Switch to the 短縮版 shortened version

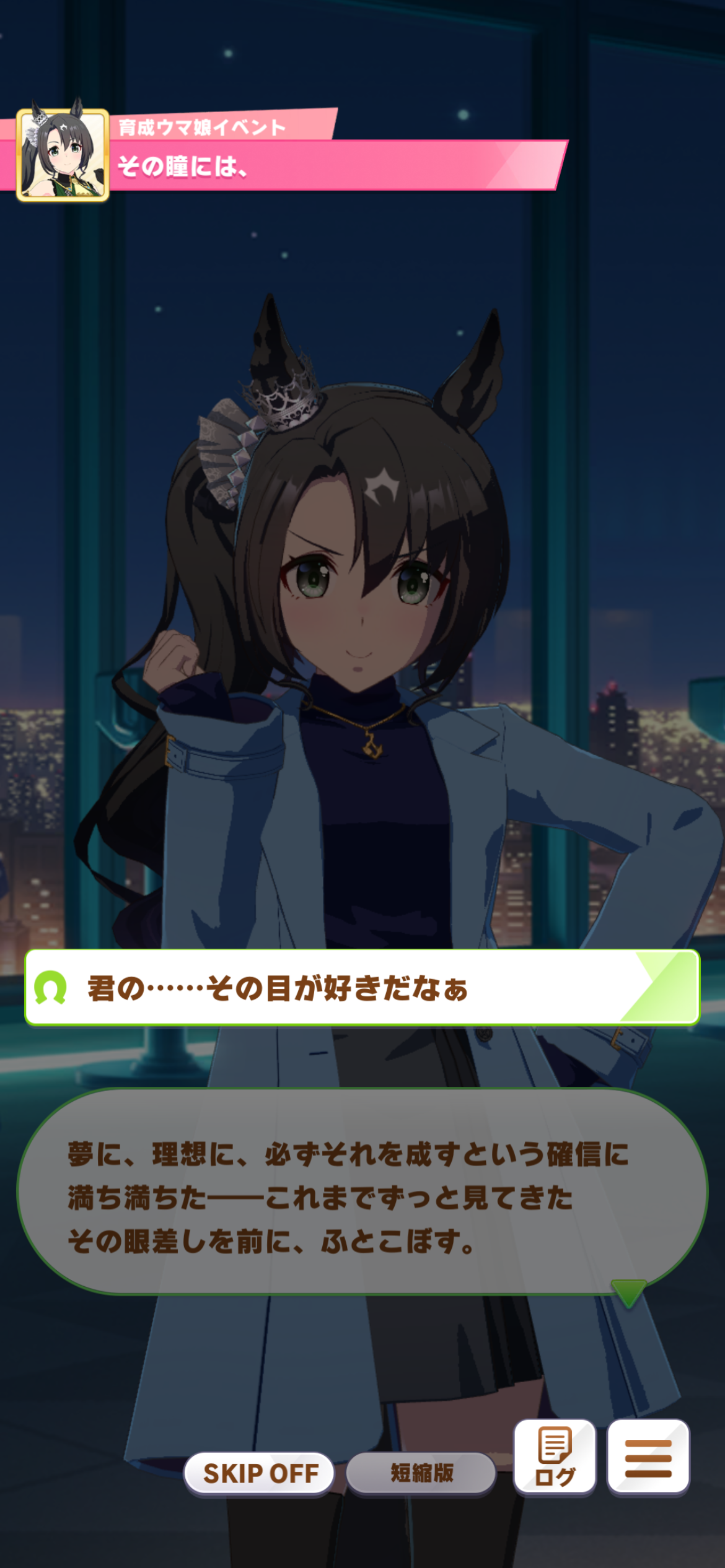[421, 1473]
